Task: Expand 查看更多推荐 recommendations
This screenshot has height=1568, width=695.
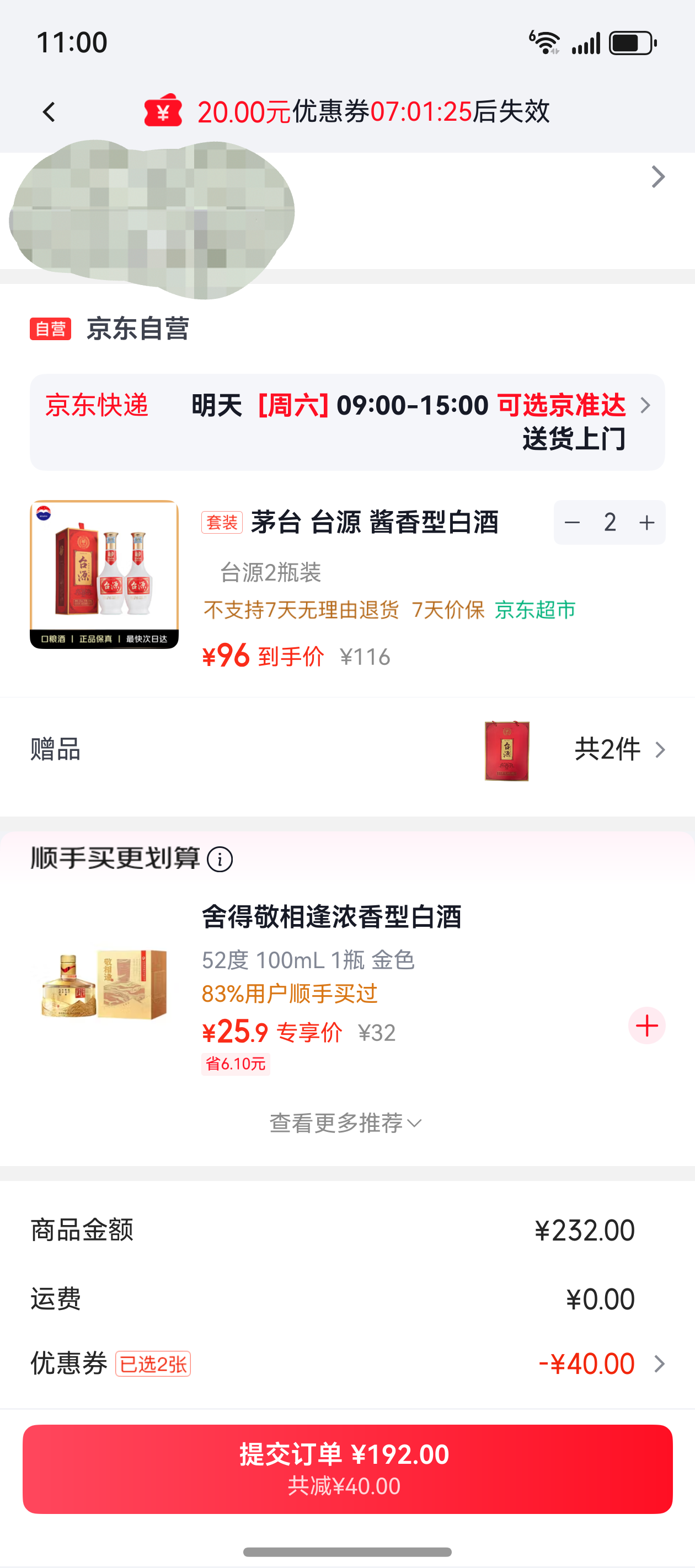Action: tap(345, 1122)
